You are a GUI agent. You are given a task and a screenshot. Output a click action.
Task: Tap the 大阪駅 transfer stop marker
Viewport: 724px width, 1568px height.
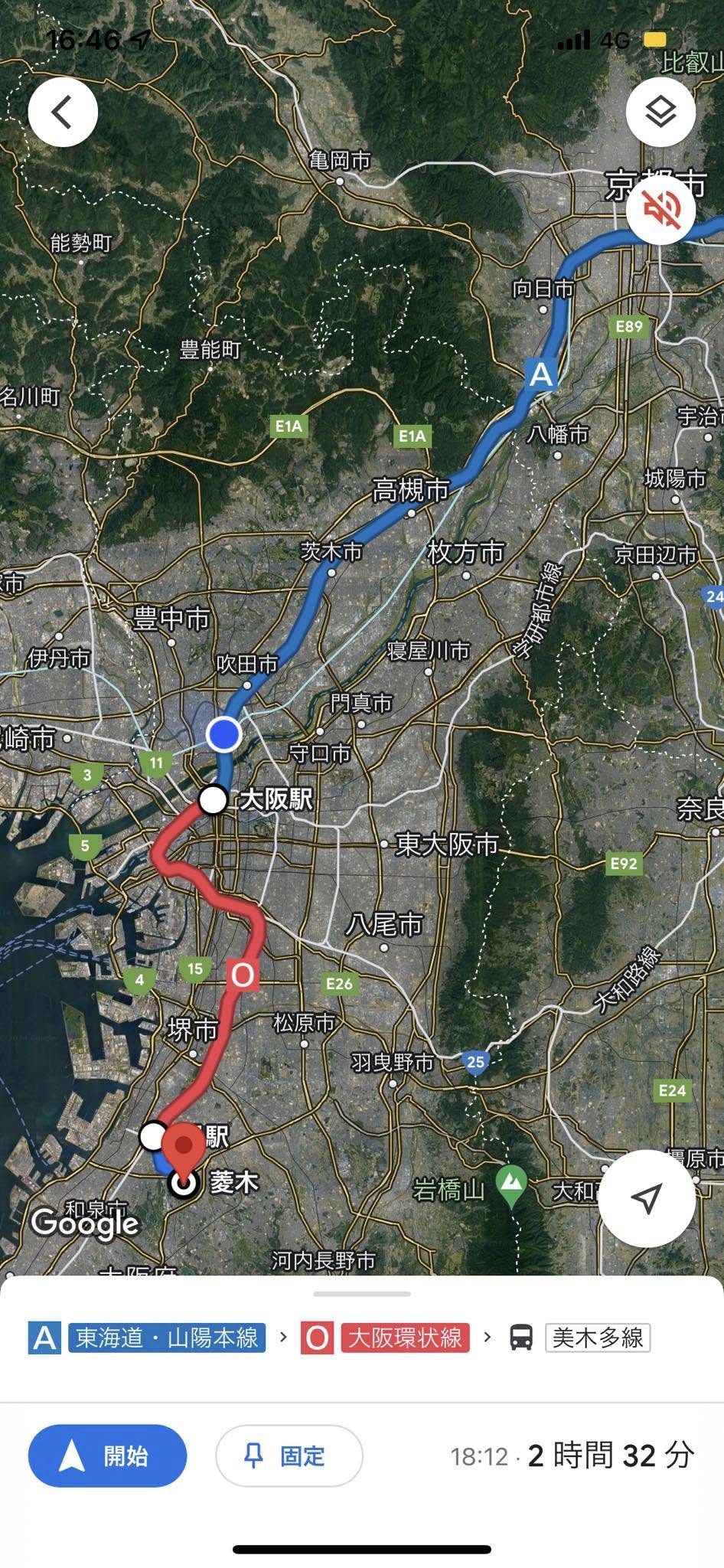[x=214, y=799]
